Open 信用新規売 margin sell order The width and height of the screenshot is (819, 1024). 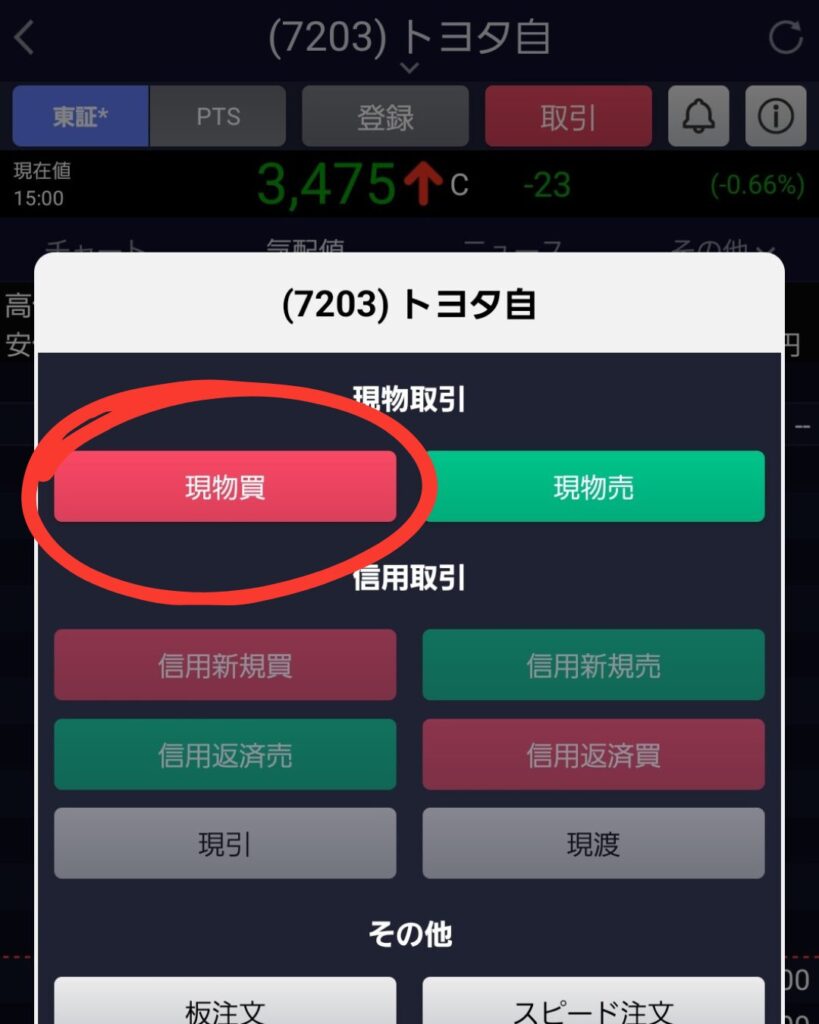pyautogui.click(x=593, y=665)
